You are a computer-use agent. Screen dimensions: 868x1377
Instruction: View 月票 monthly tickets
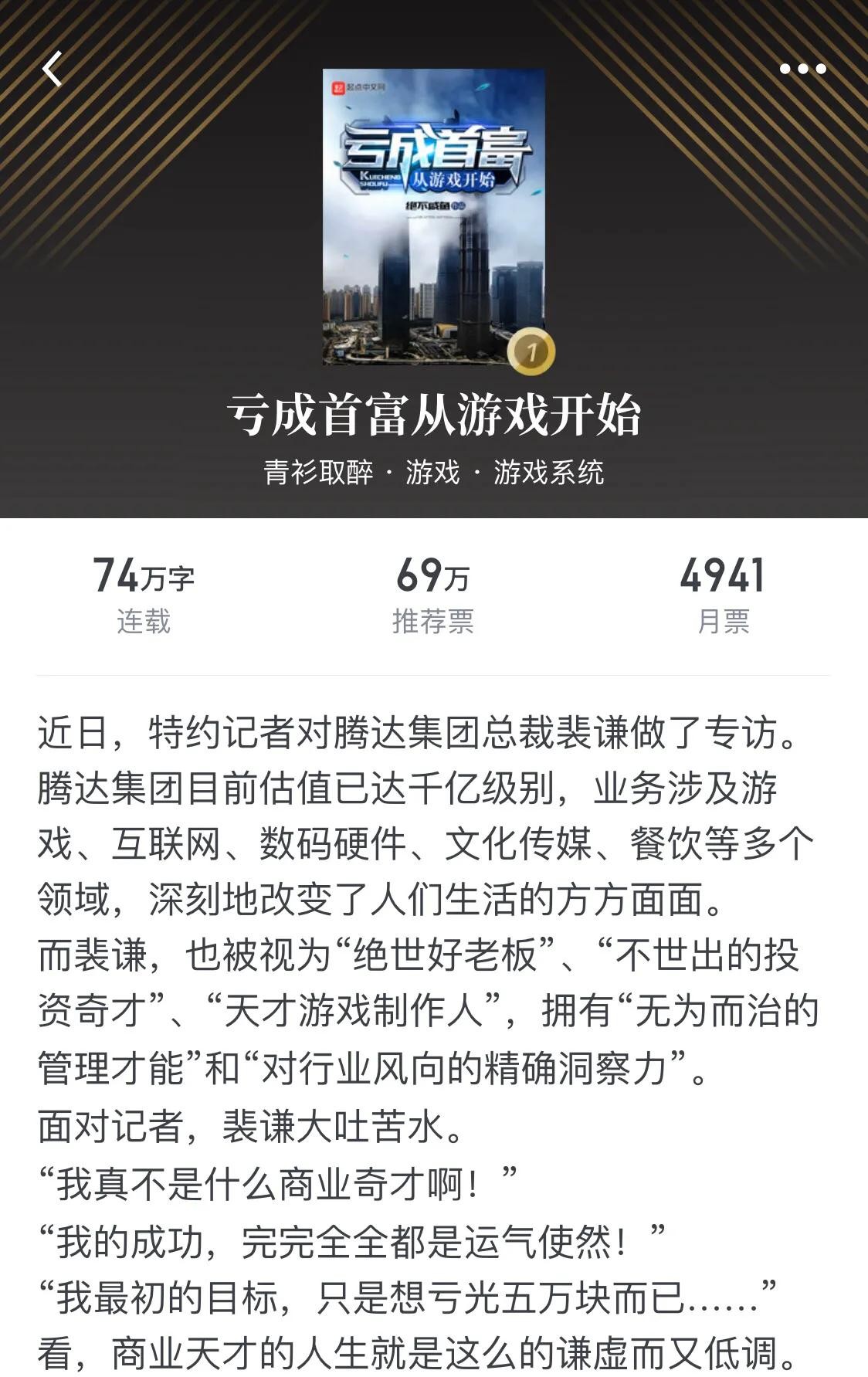point(723,596)
